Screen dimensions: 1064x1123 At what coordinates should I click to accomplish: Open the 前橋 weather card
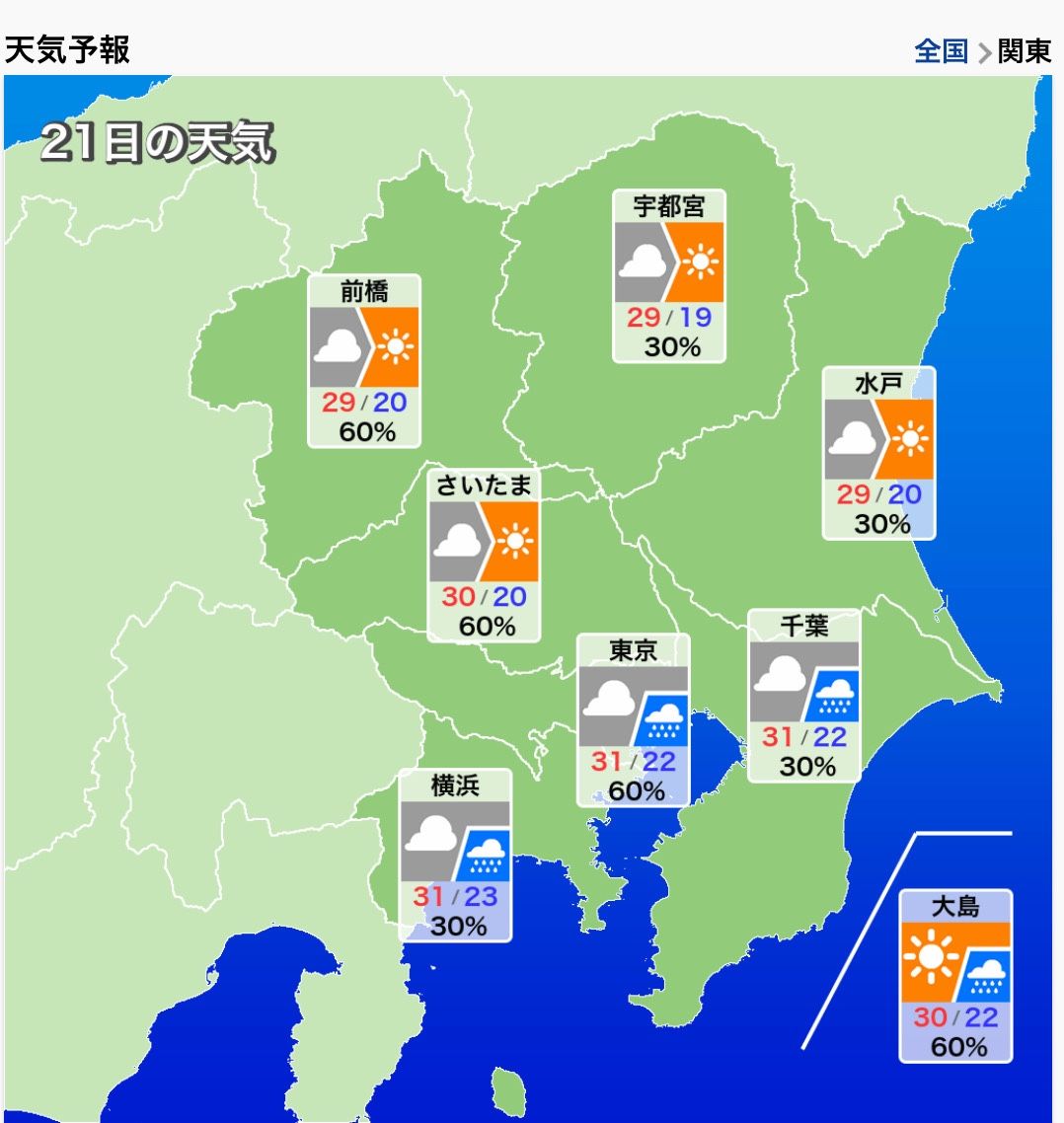point(364,361)
